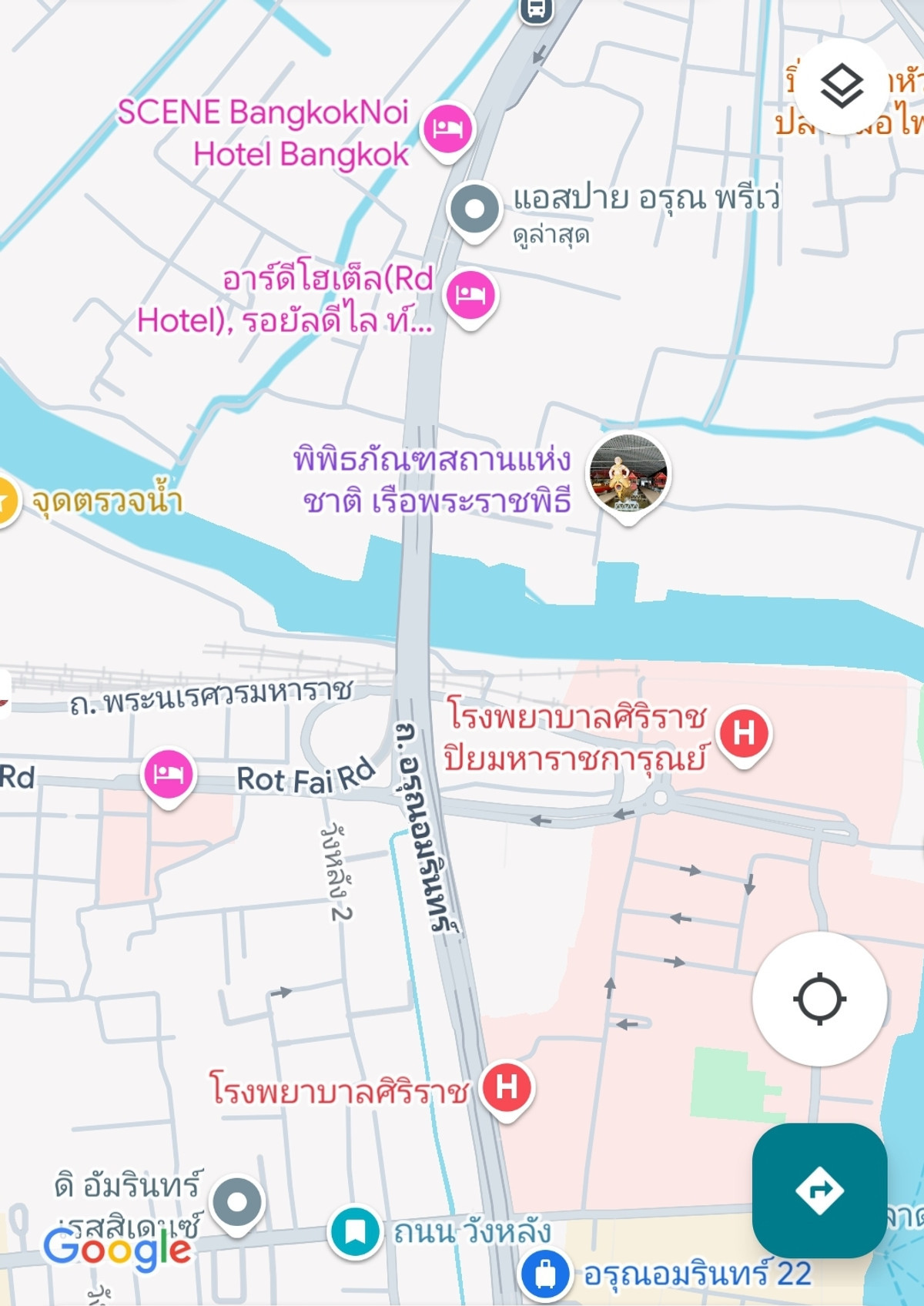This screenshot has width=924, height=1306.
Task: Select the ดิ อัมรินทร์ grey place marker
Action: click(x=237, y=1202)
